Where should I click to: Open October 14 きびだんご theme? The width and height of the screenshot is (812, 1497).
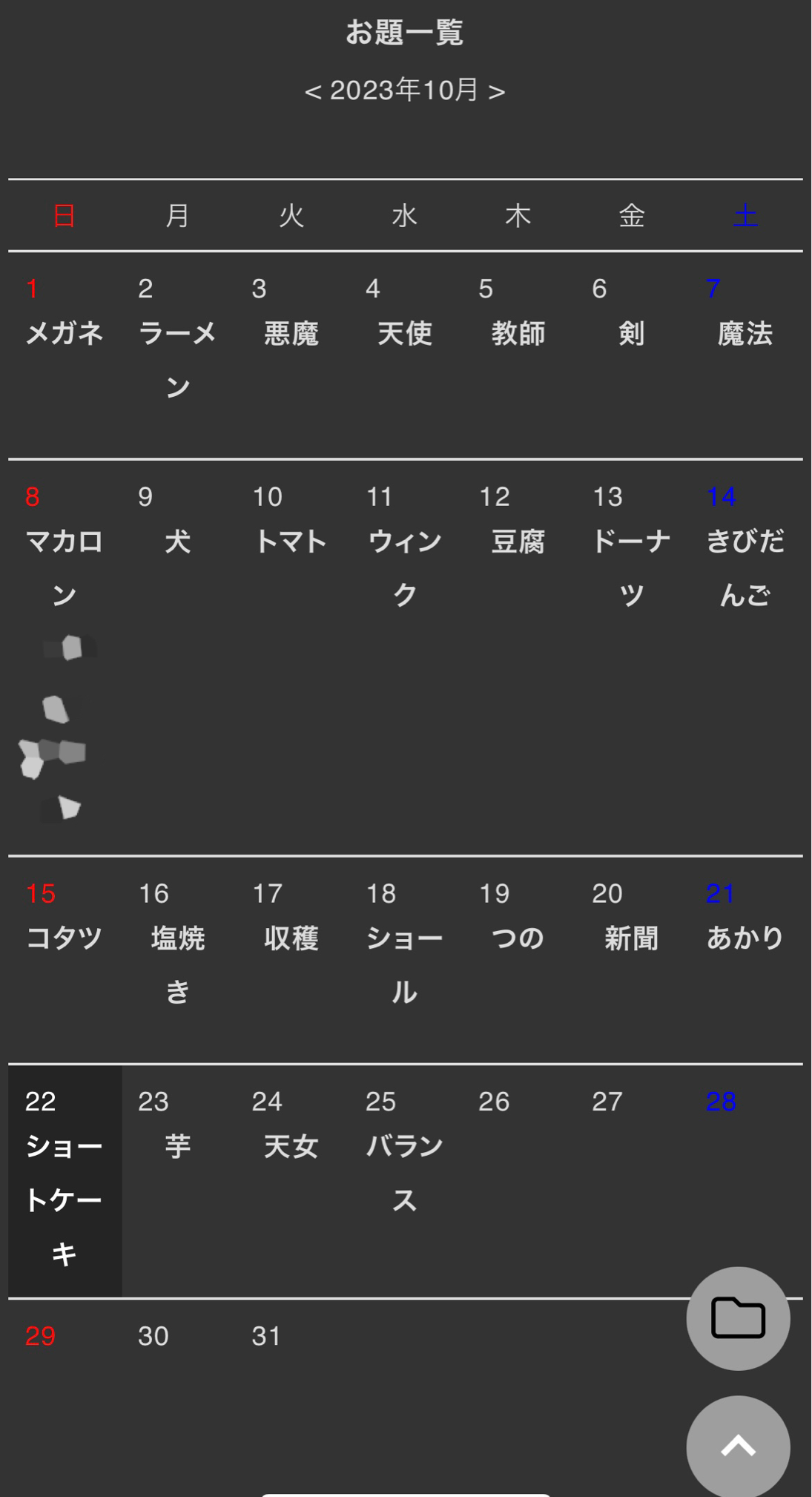(x=745, y=567)
